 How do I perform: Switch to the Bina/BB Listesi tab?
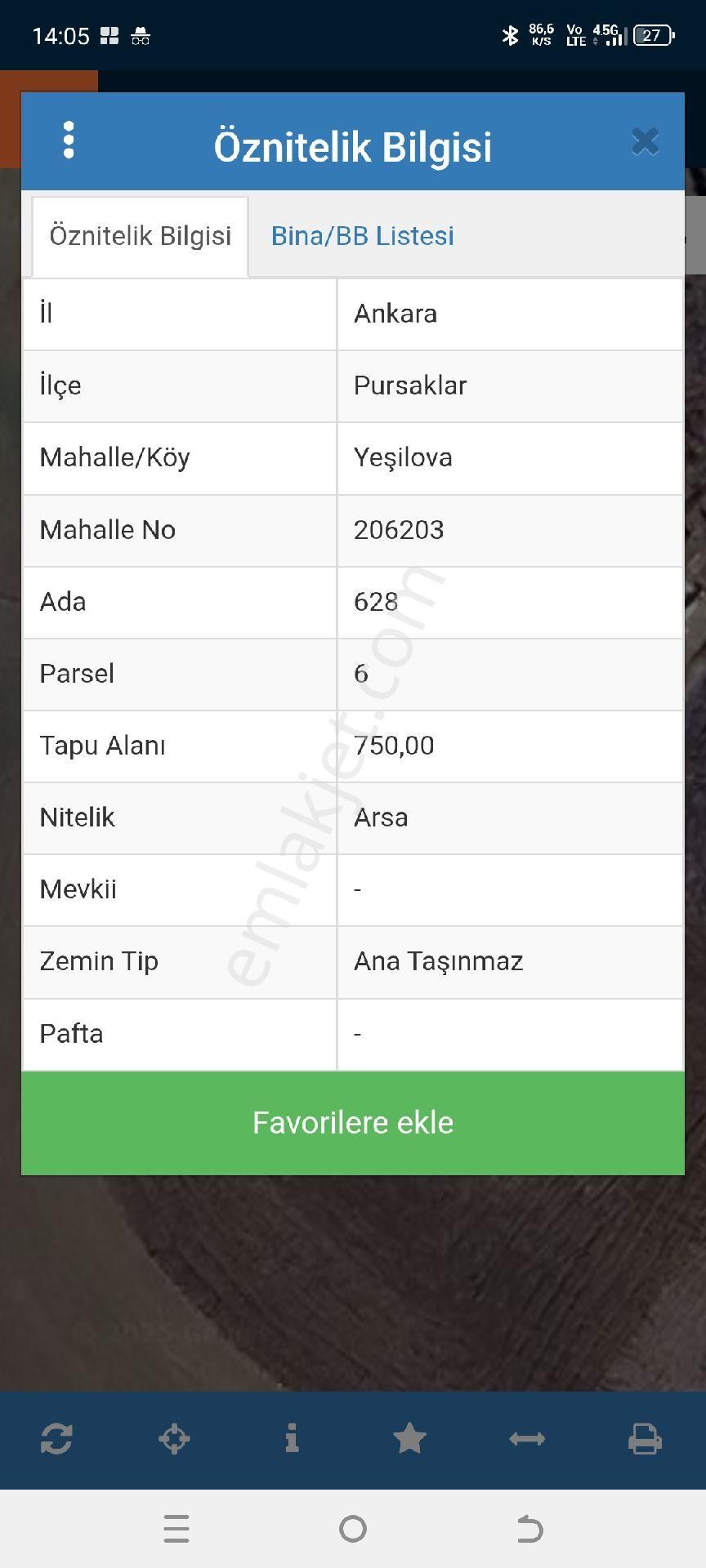point(362,236)
